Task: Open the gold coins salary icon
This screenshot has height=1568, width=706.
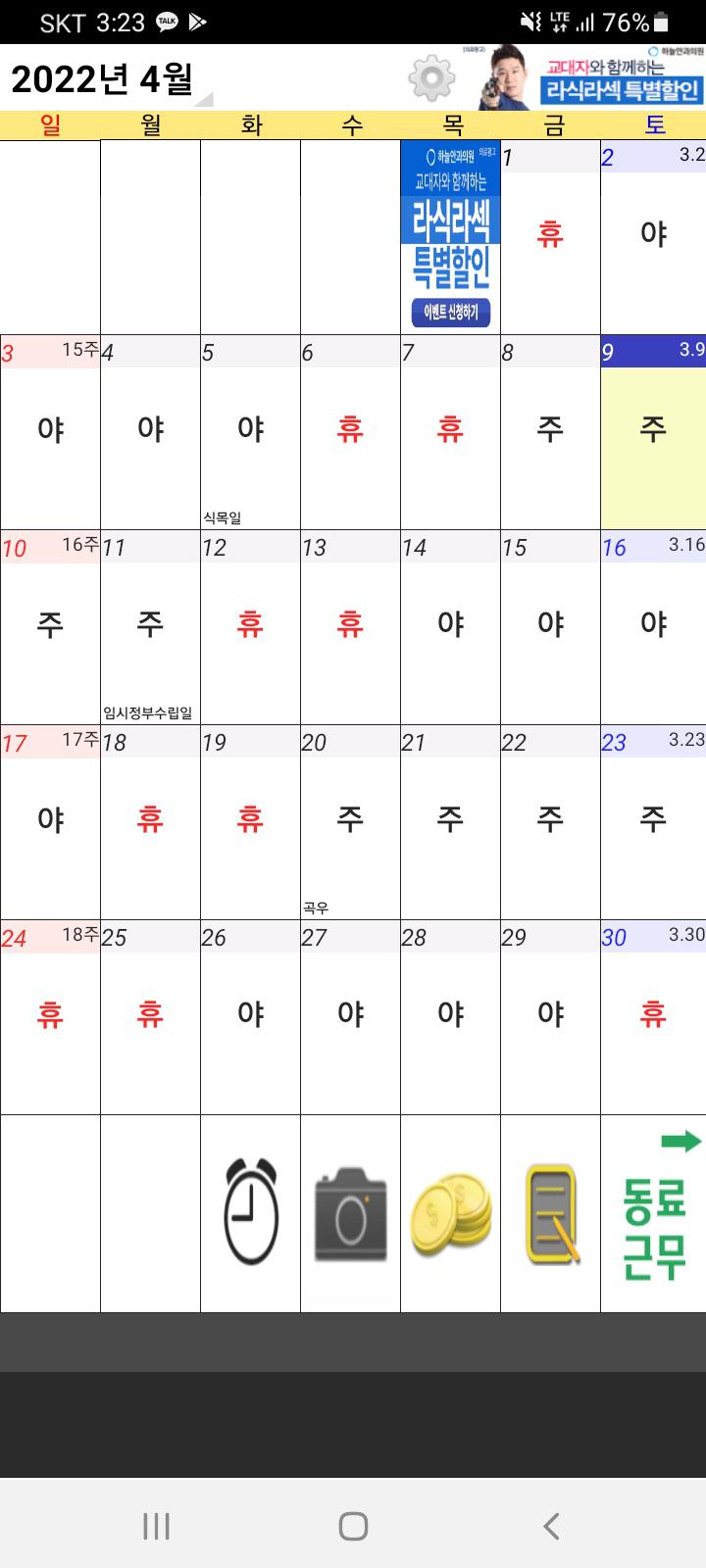Action: coord(451,1215)
